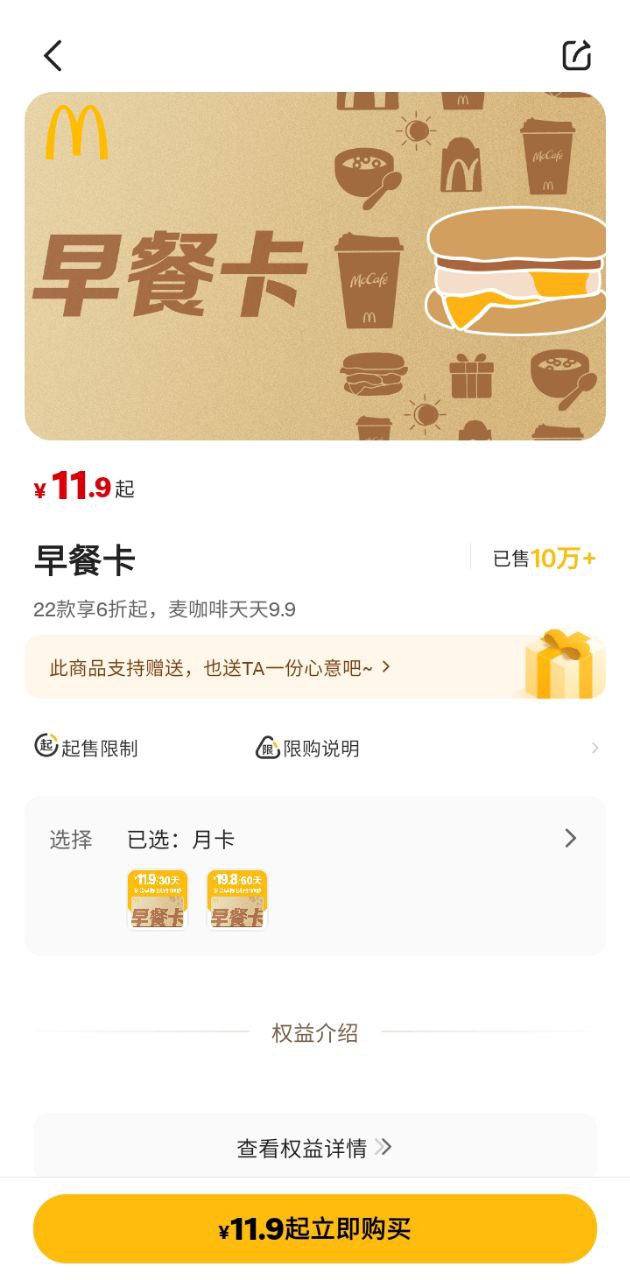The image size is (630, 1280).
Task: Select the 19.8 60天 breakfast card option
Action: click(x=237, y=899)
